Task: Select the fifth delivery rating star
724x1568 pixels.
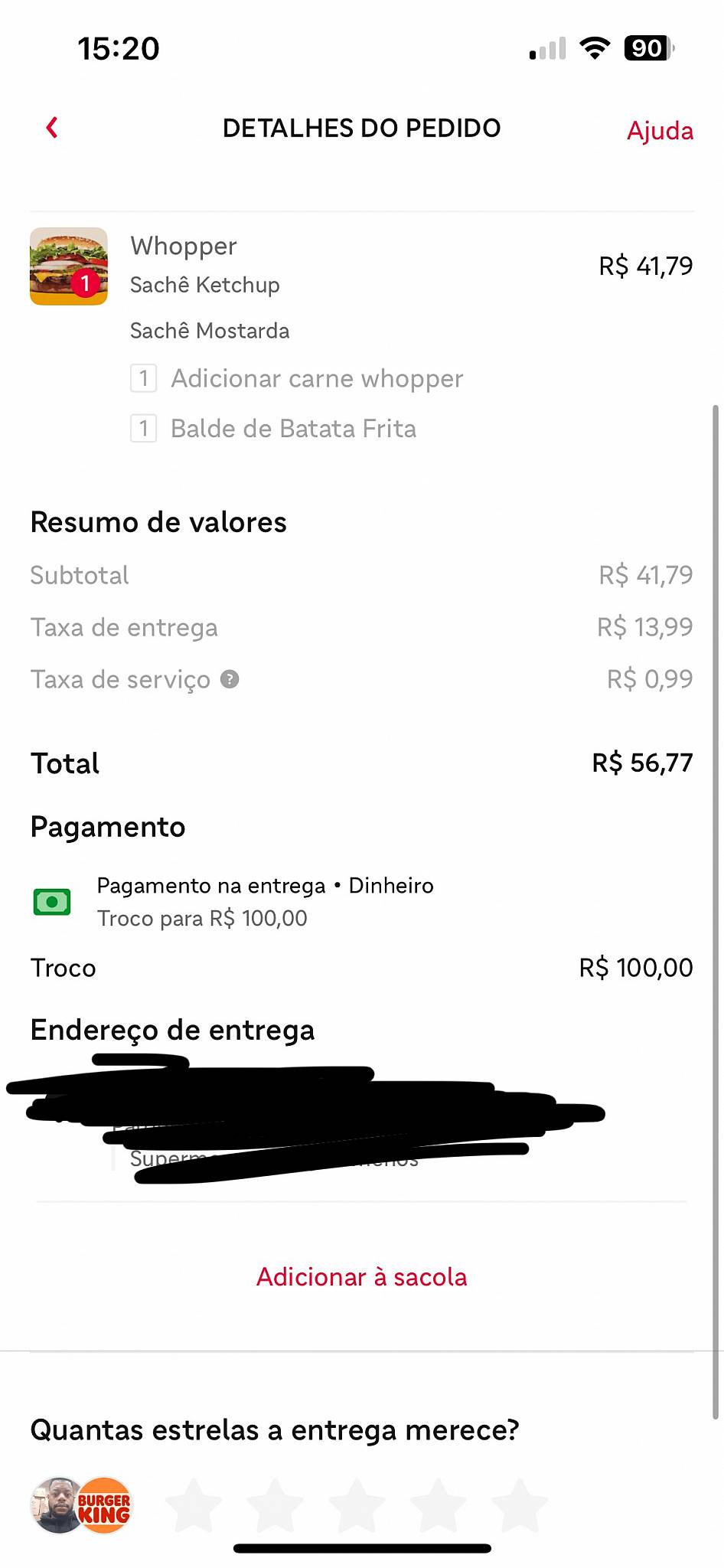Action: [520, 1503]
